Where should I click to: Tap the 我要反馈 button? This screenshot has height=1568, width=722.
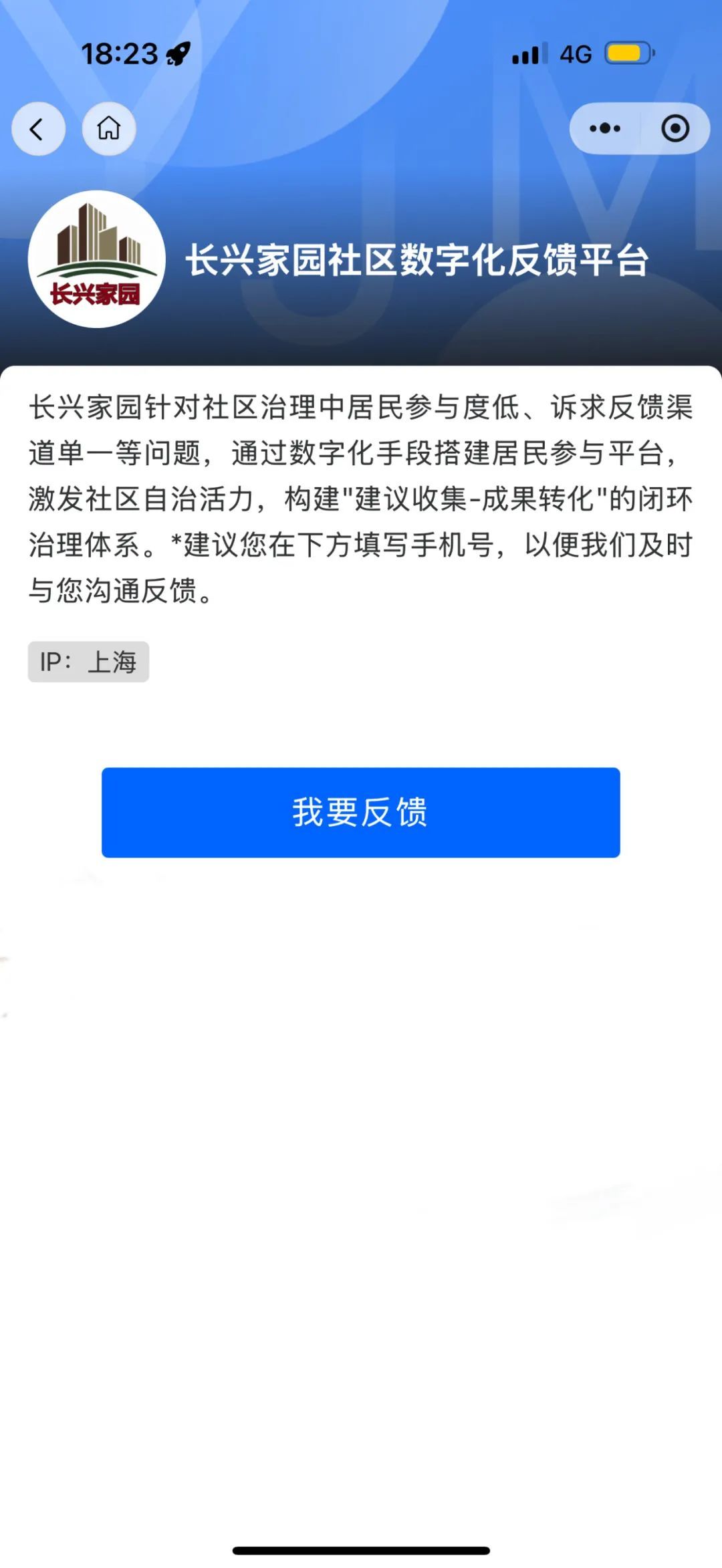(361, 812)
